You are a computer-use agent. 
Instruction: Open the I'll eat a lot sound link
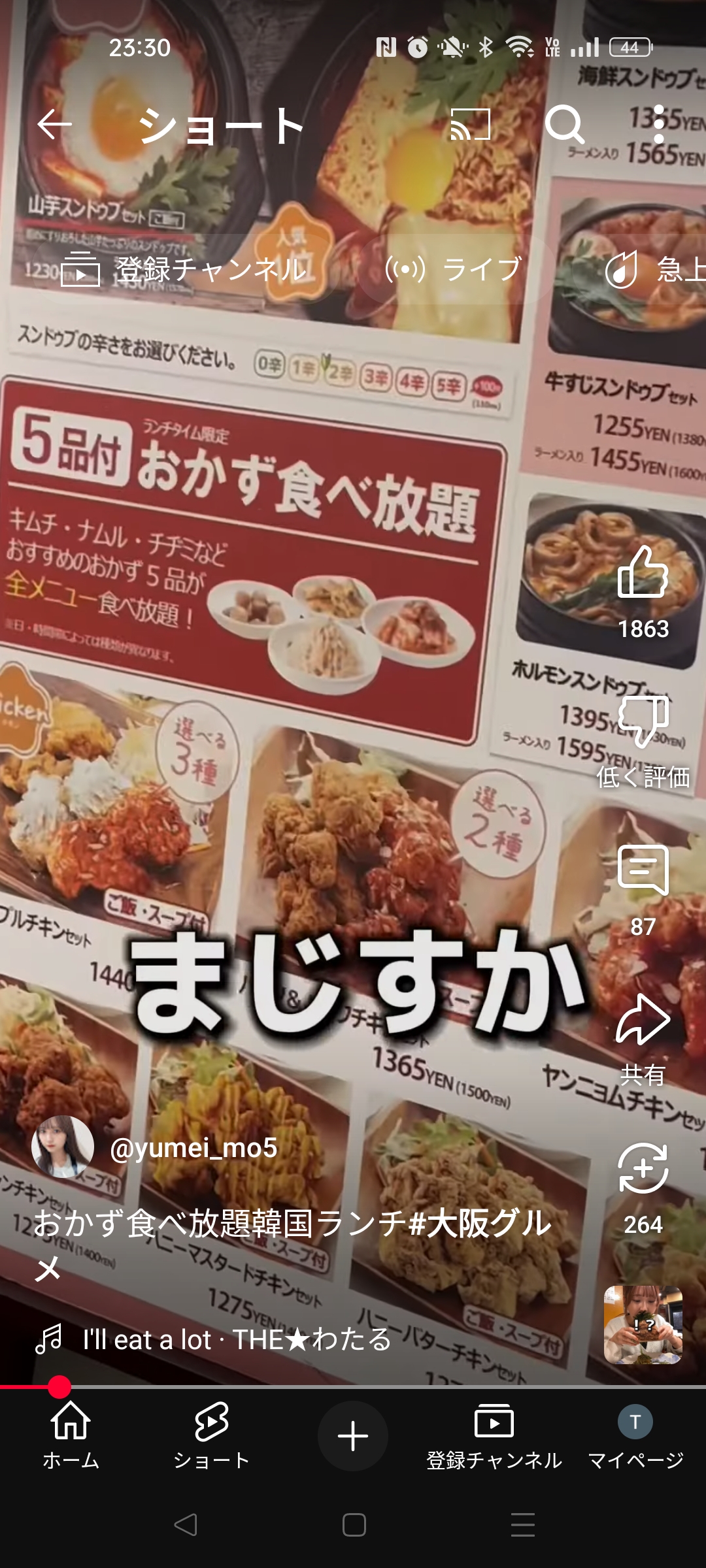(x=214, y=1339)
